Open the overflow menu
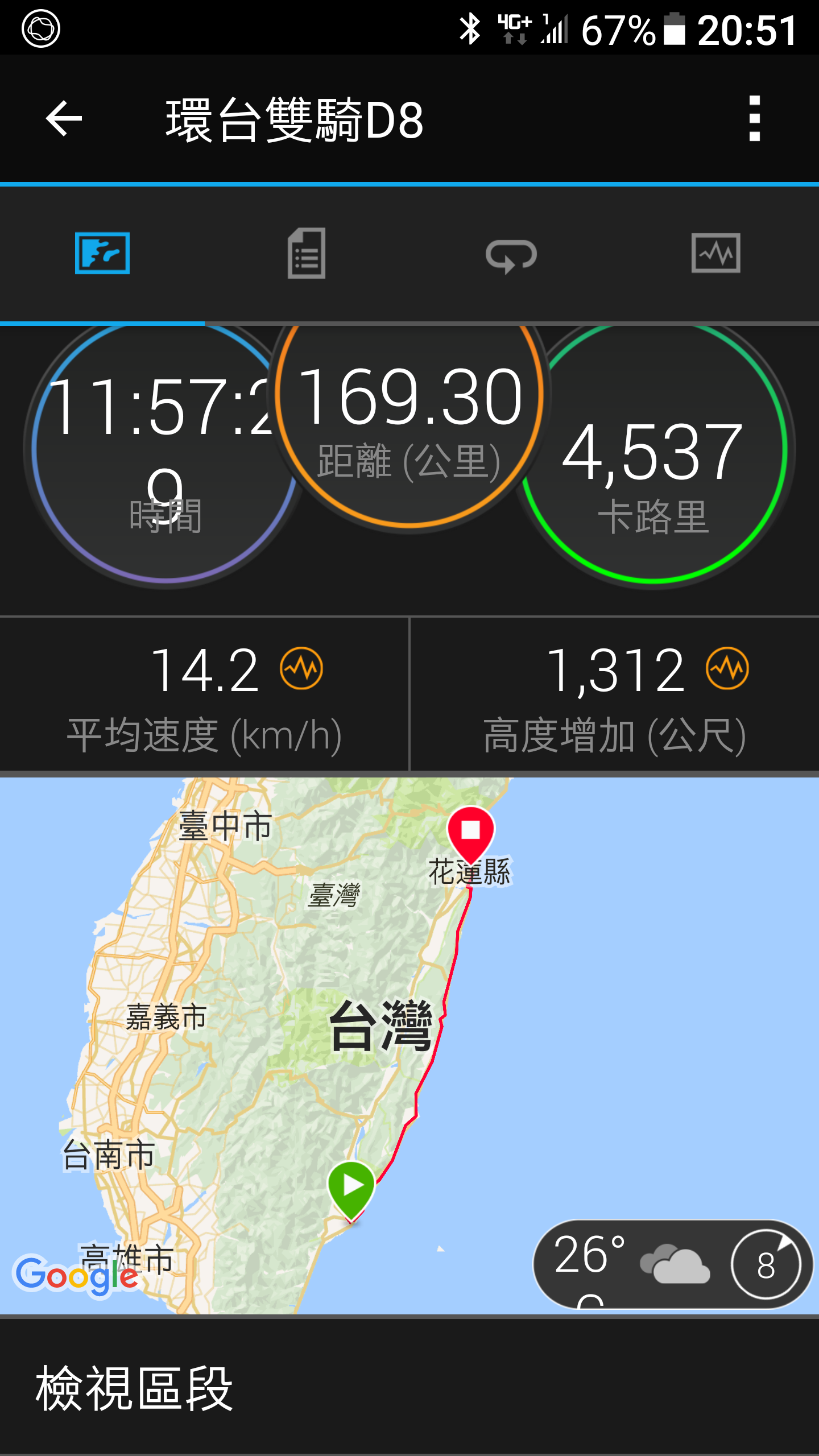This screenshot has height=1456, width=819. click(x=754, y=119)
